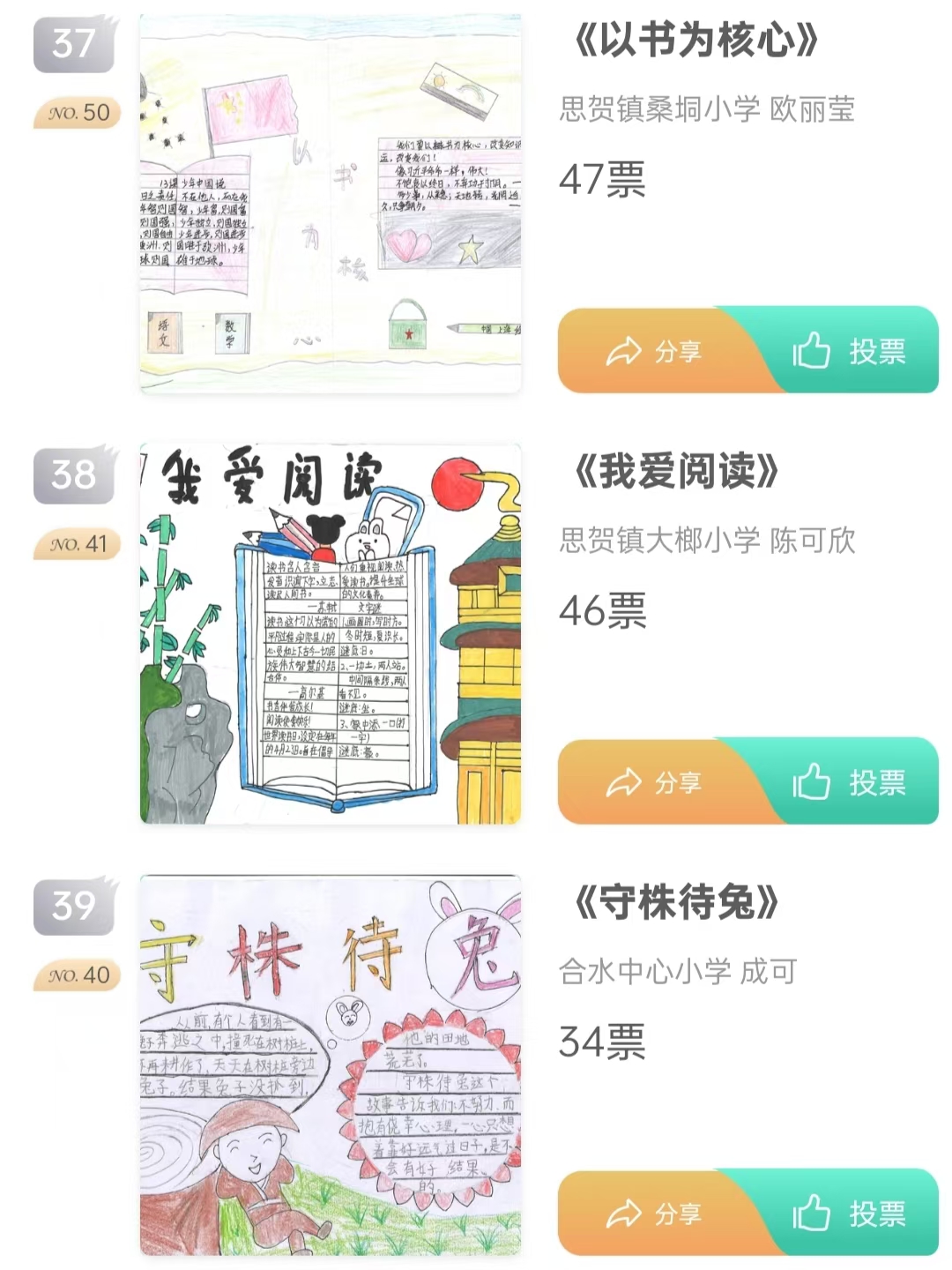The width and height of the screenshot is (952, 1270).
Task: Share the entry 《守株待兔》
Action: point(654,1214)
